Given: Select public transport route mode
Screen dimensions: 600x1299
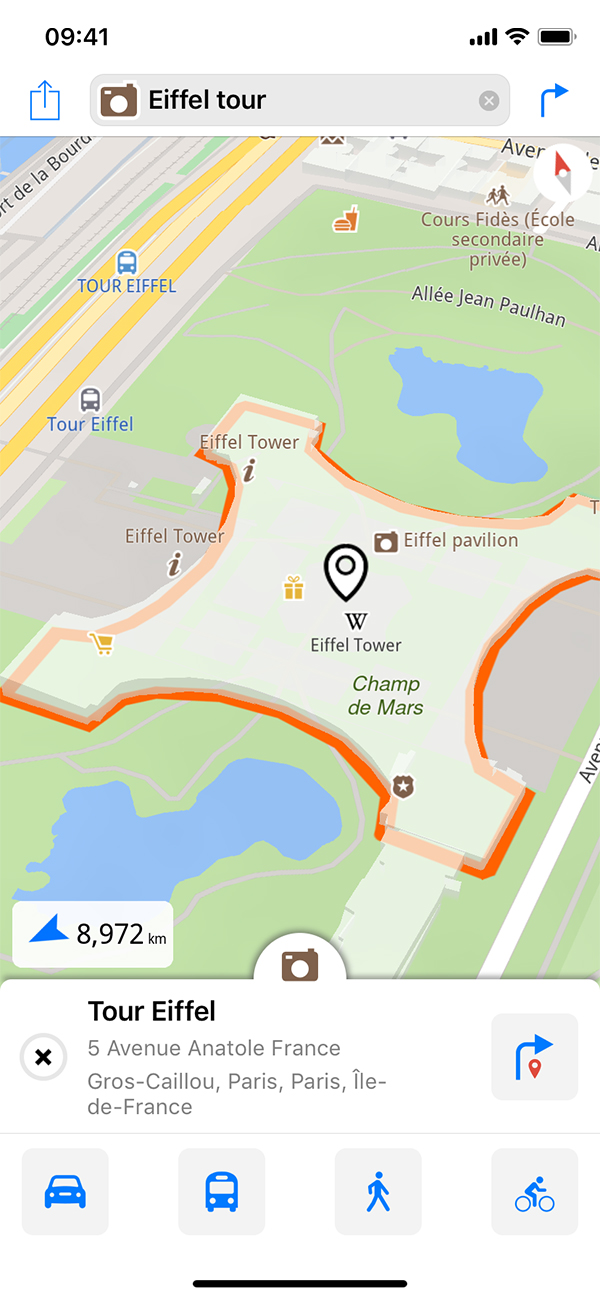Looking at the screenshot, I should click(x=221, y=1191).
